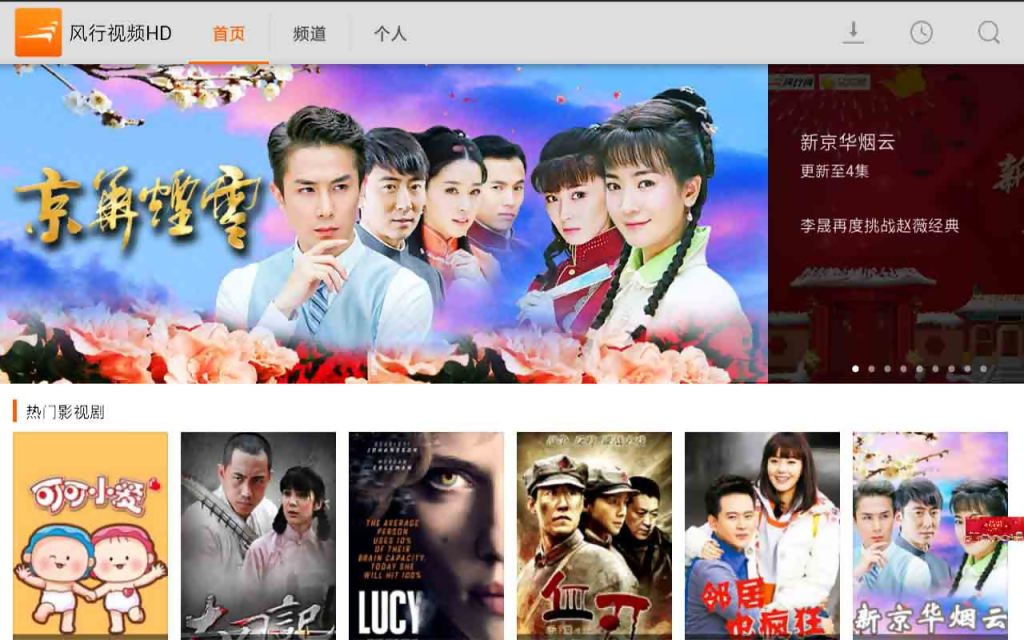Open the search icon

point(989,33)
